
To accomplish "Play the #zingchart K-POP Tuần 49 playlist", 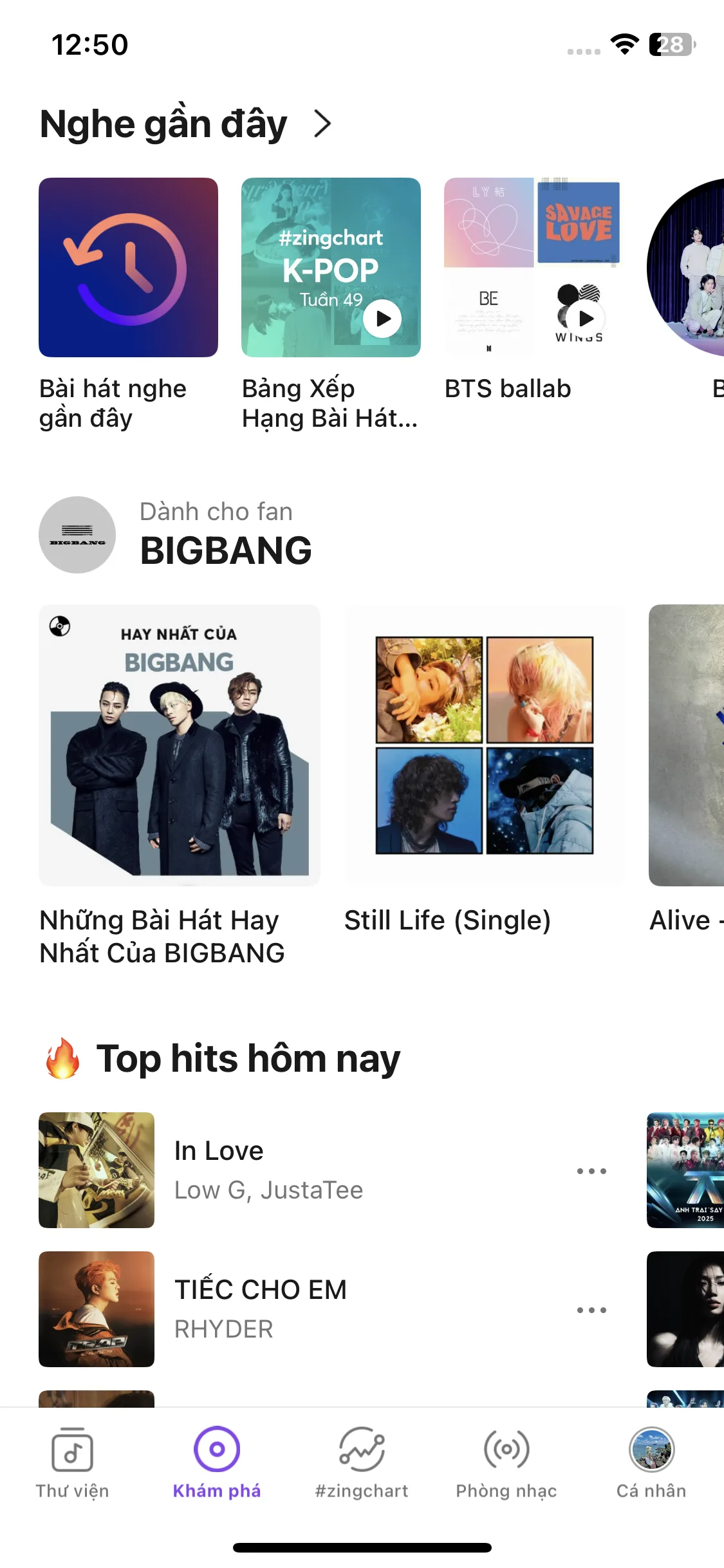I will [383, 319].
